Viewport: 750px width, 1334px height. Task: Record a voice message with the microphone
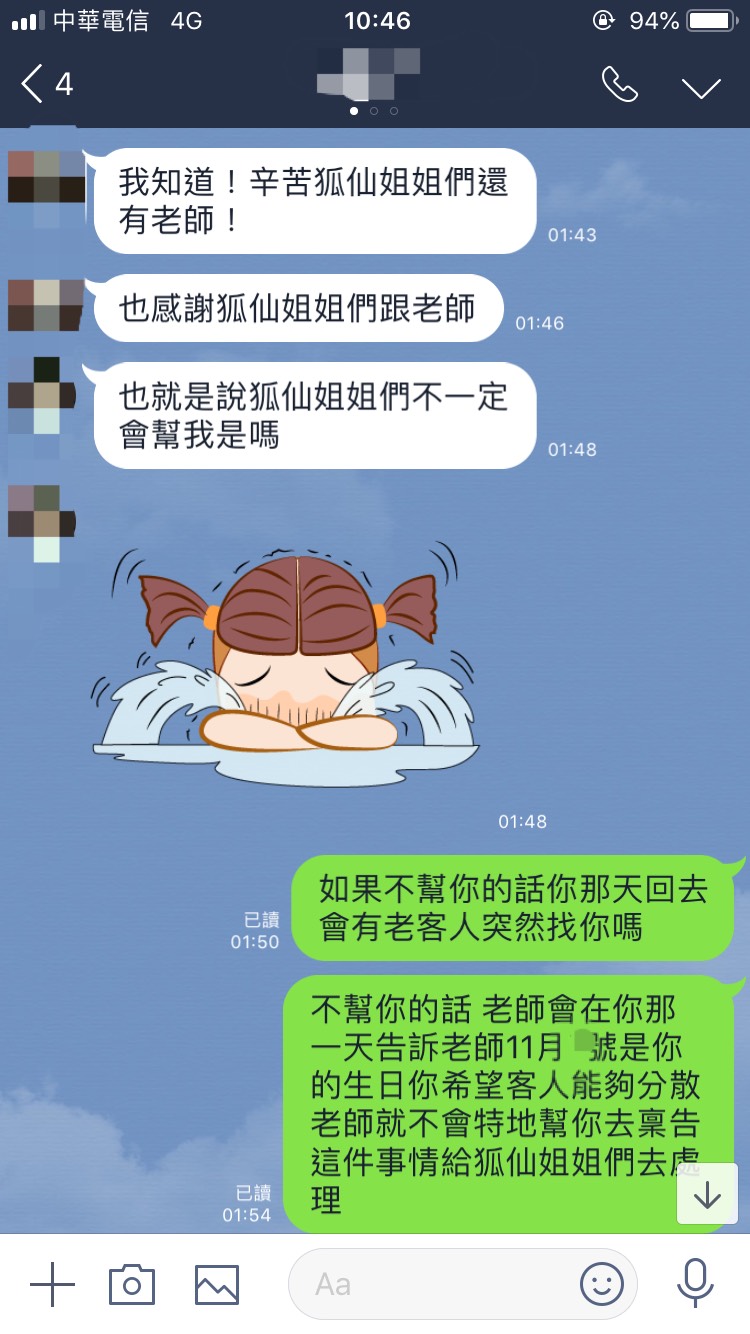tap(694, 1283)
